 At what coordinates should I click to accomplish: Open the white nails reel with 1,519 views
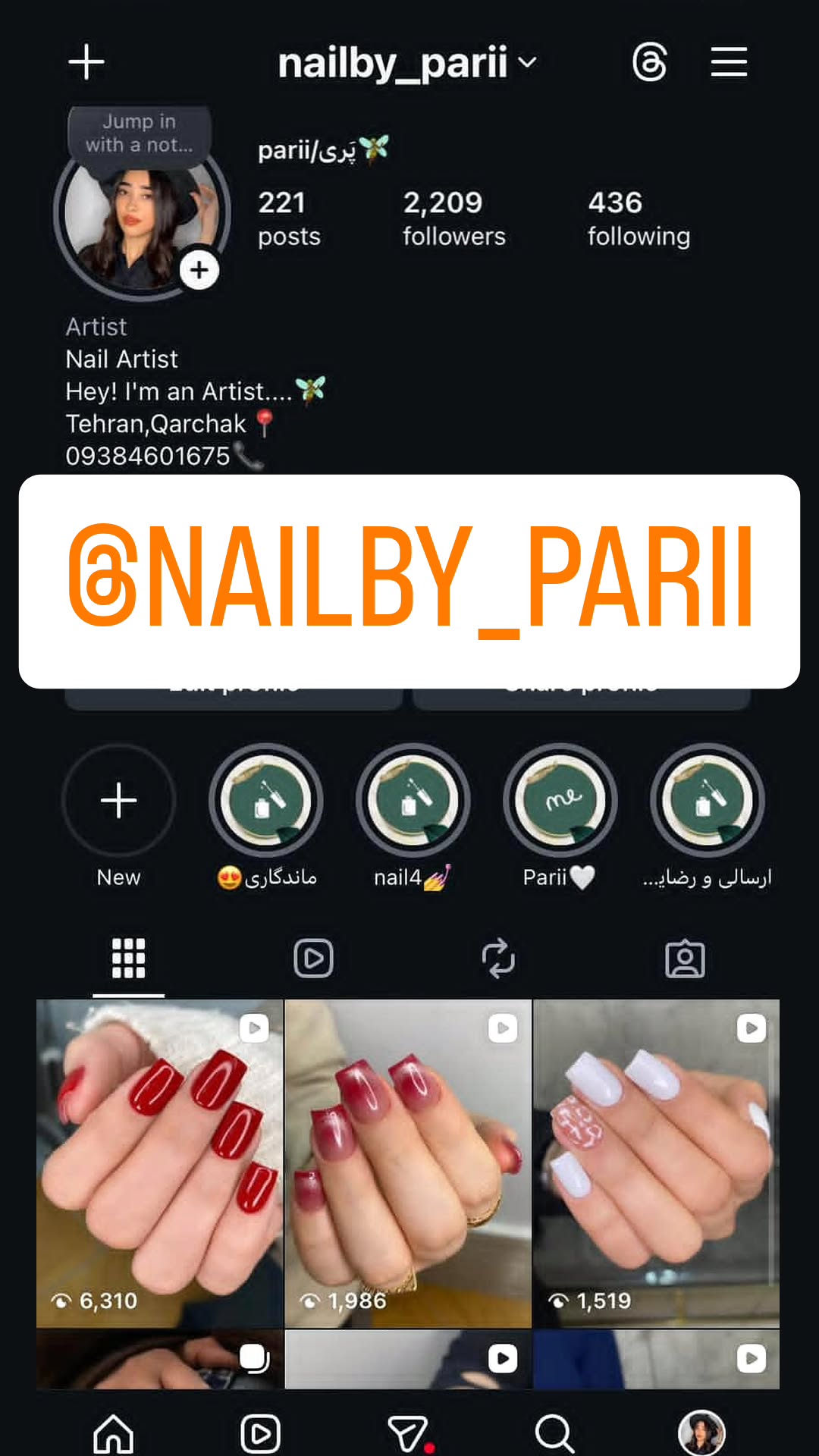point(657,1163)
